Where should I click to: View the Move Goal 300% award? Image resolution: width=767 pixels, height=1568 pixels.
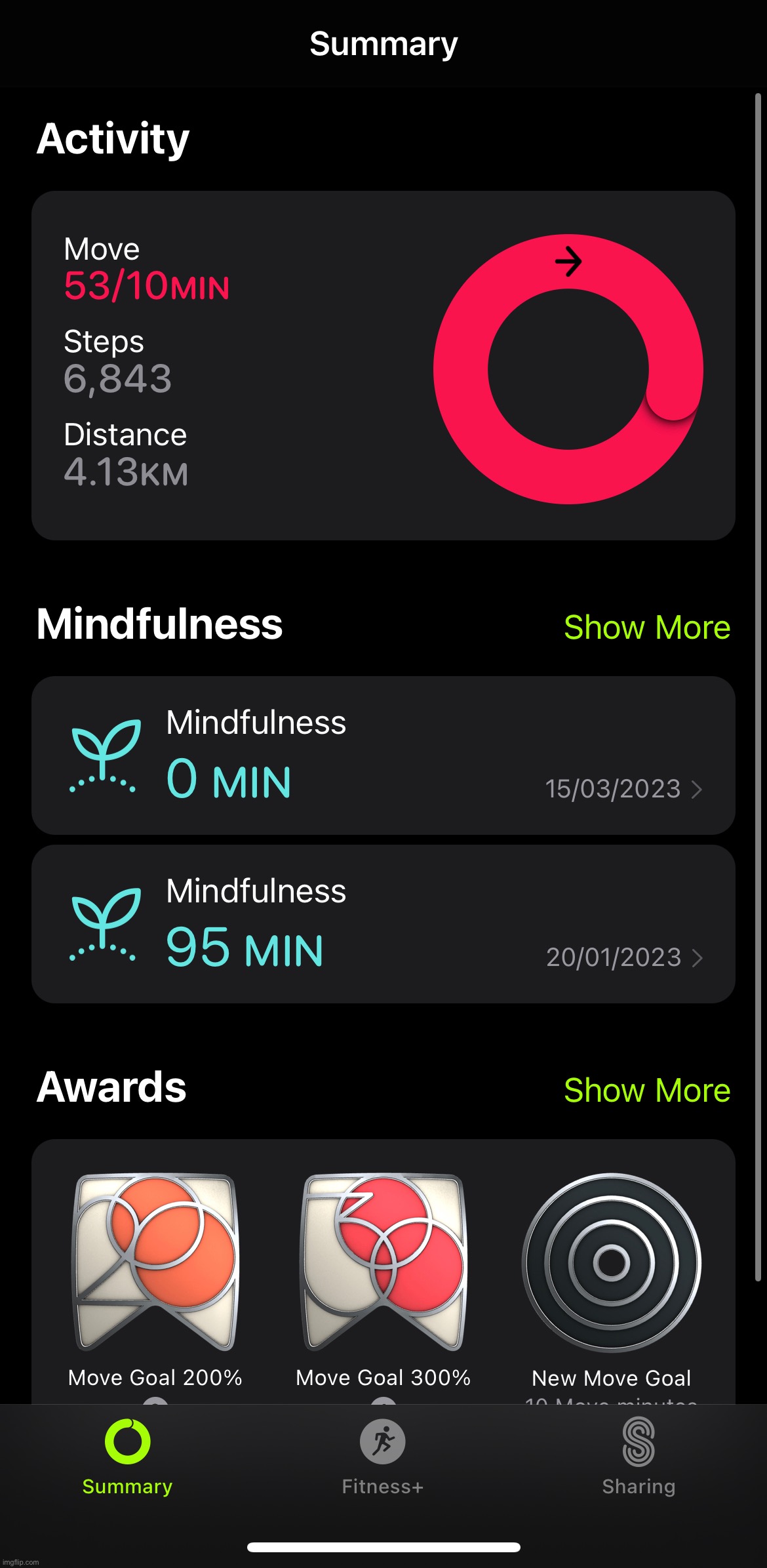click(383, 1262)
